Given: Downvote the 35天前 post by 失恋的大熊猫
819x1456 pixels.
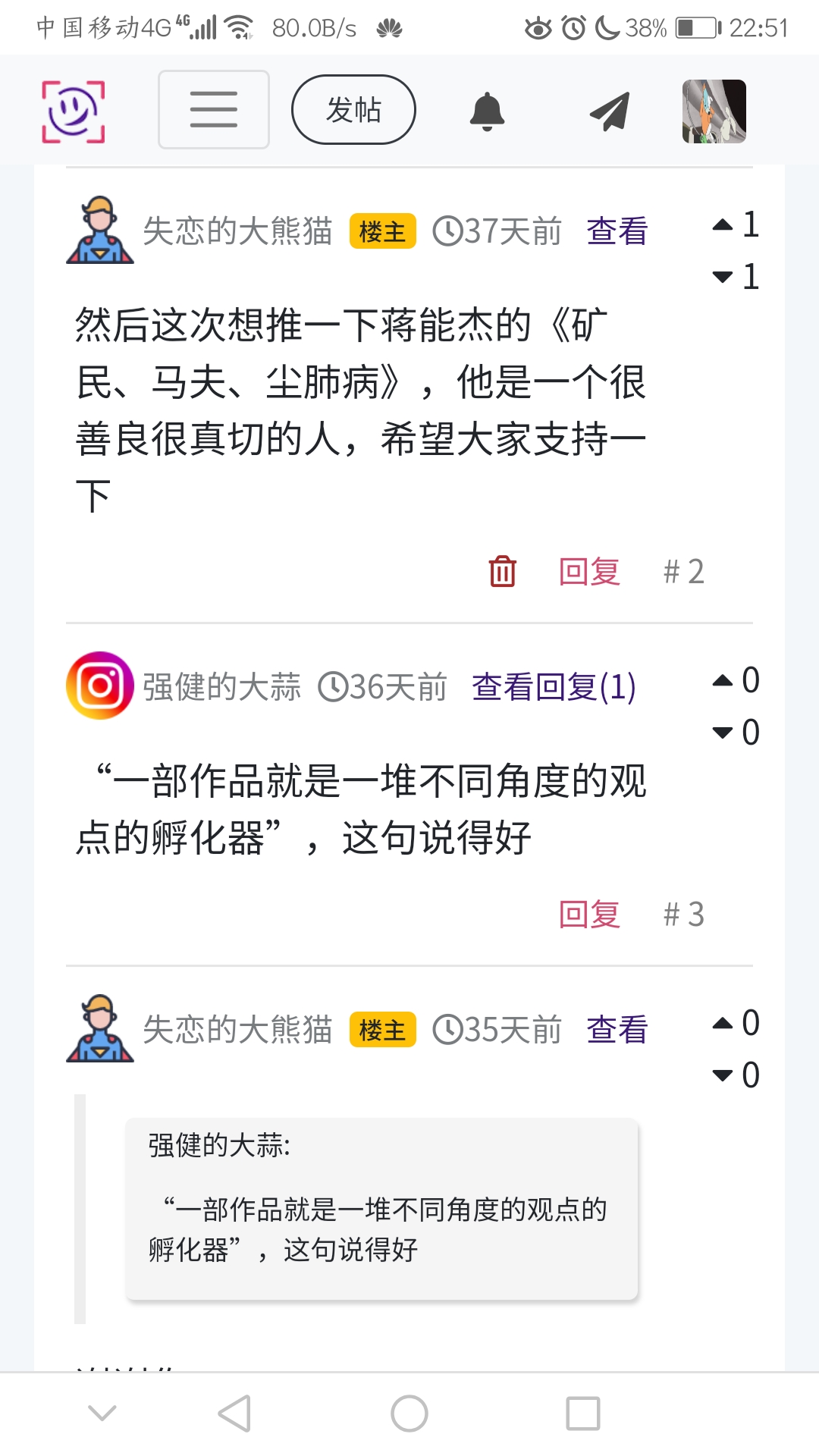Looking at the screenshot, I should (x=723, y=1076).
